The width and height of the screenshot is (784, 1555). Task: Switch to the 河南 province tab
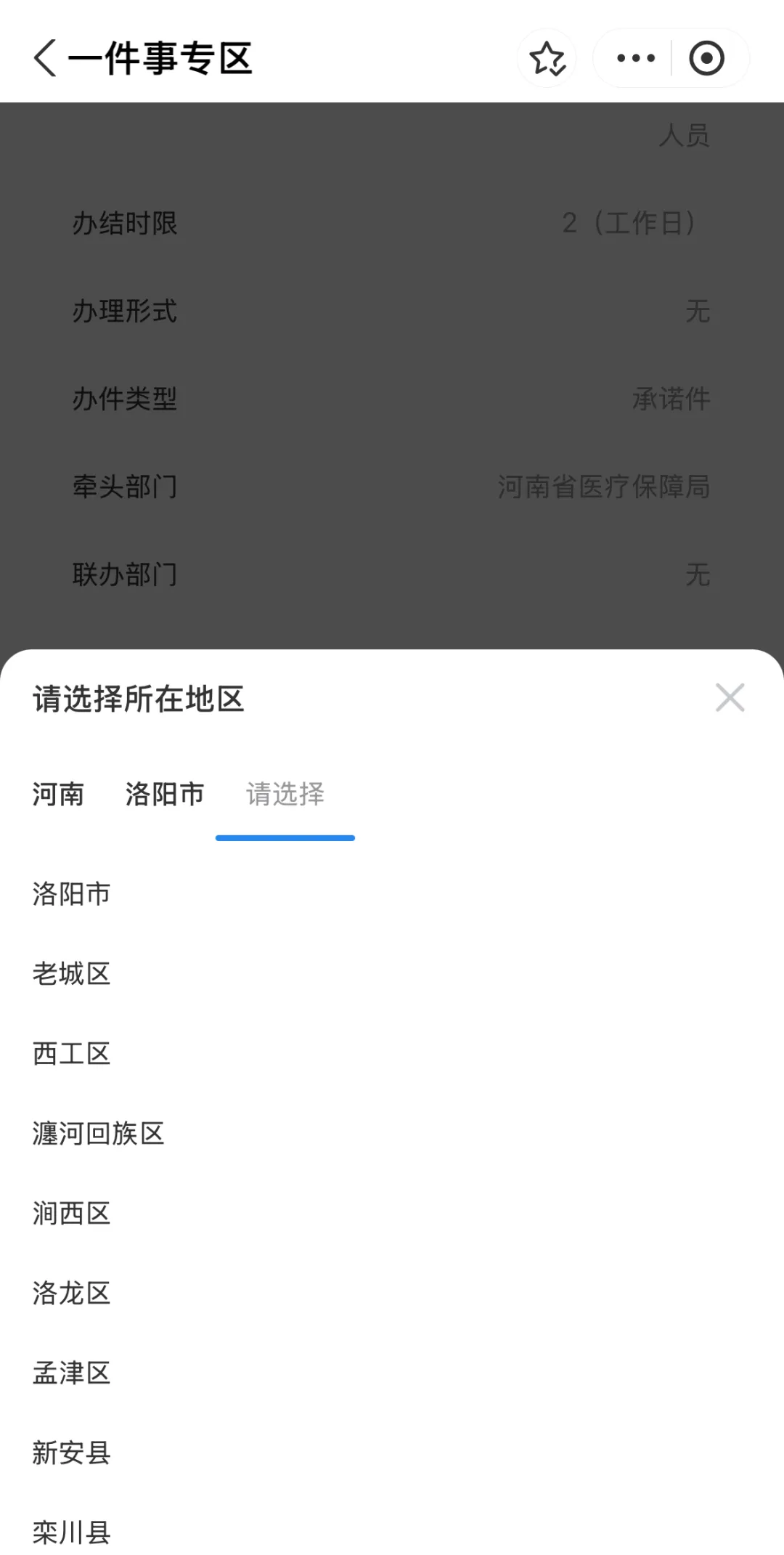pyautogui.click(x=58, y=794)
